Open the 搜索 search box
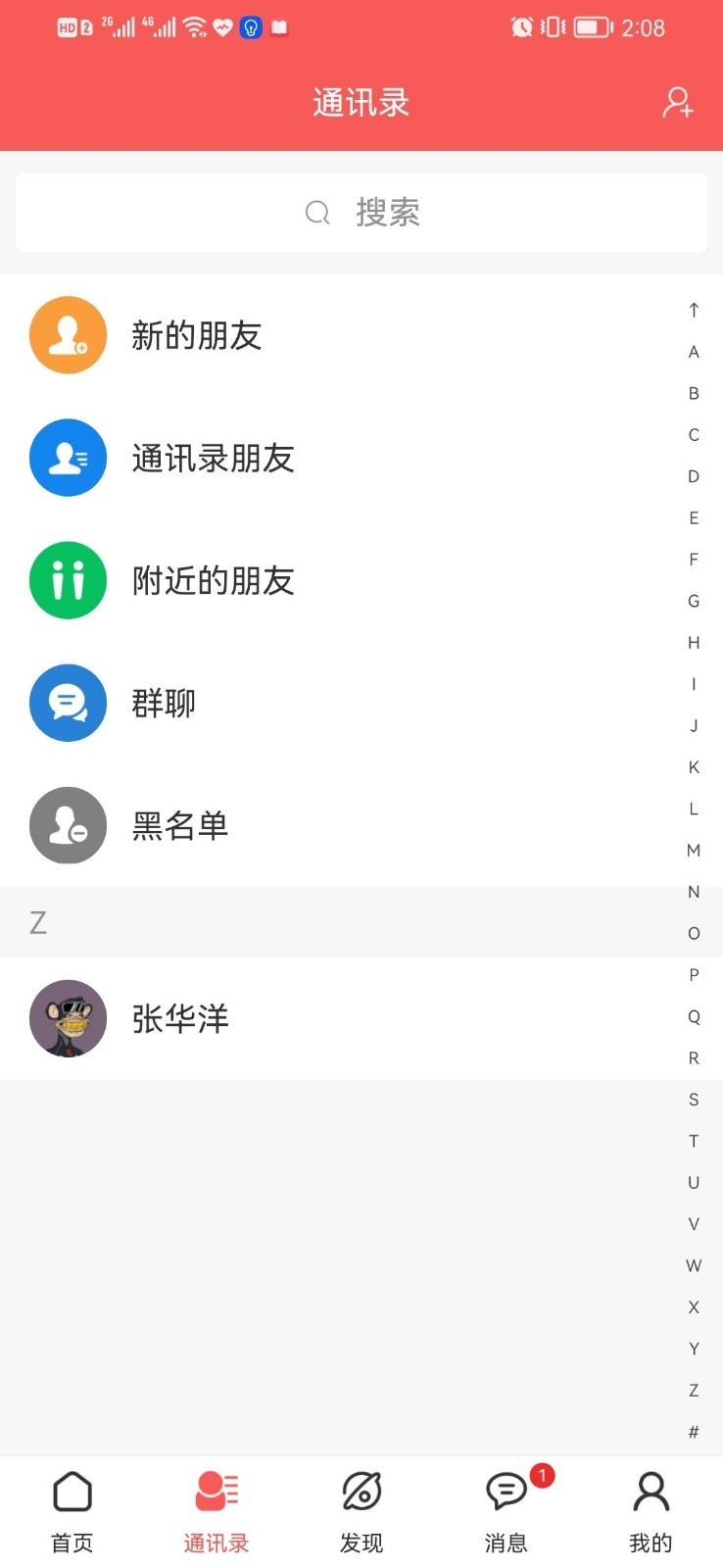Viewport: 723px width, 1568px height. point(361,213)
